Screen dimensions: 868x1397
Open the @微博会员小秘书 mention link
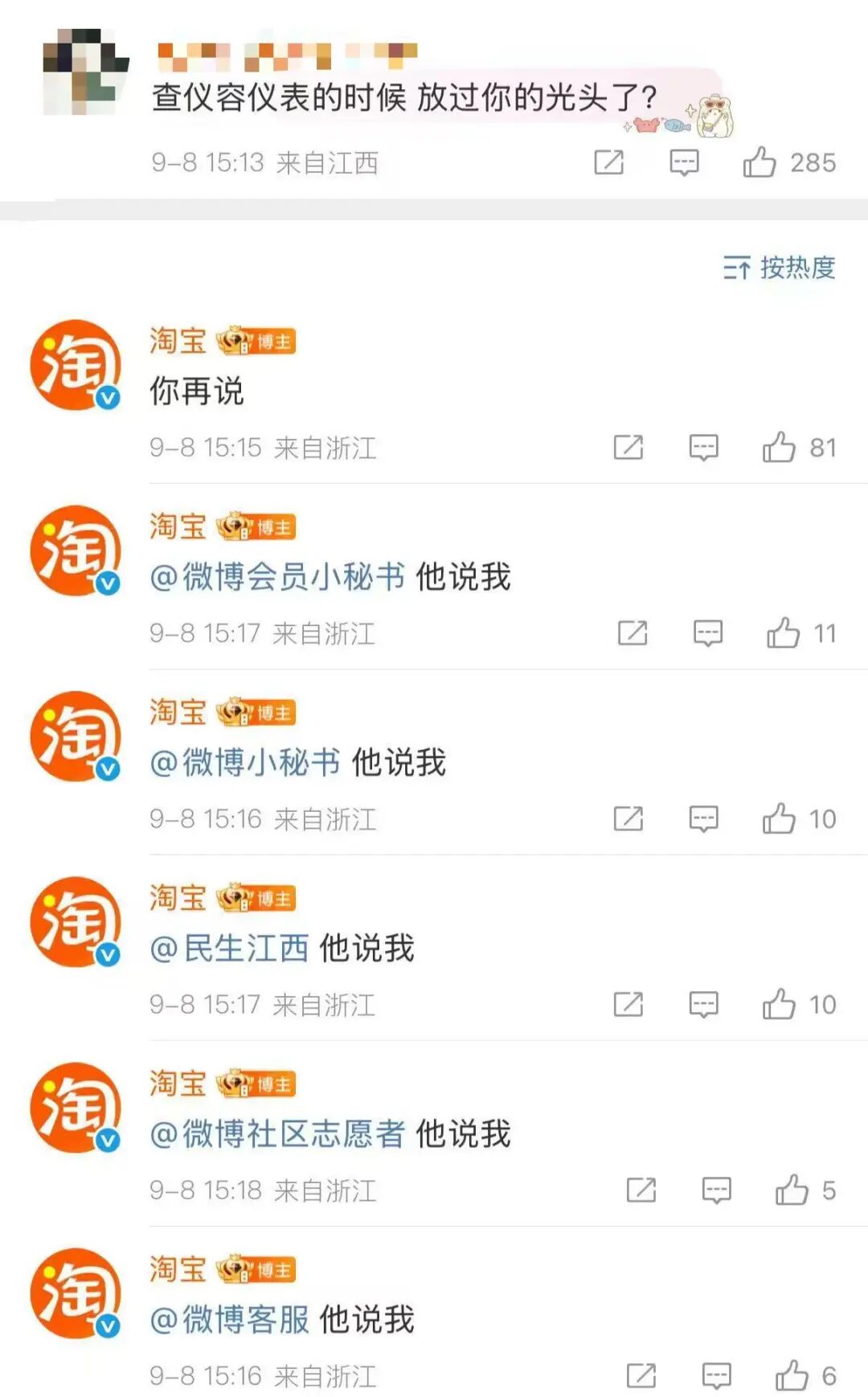(277, 577)
